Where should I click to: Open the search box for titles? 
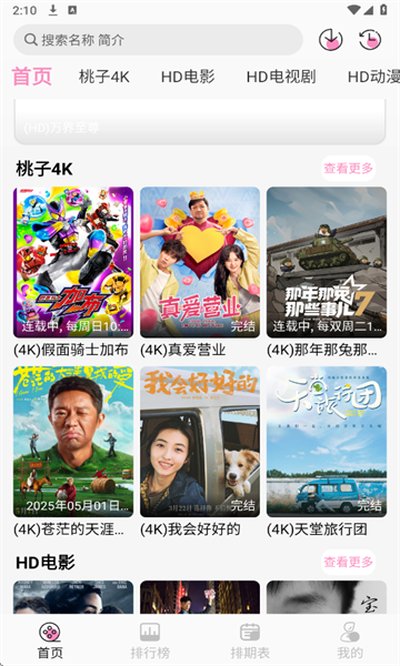(x=158, y=40)
